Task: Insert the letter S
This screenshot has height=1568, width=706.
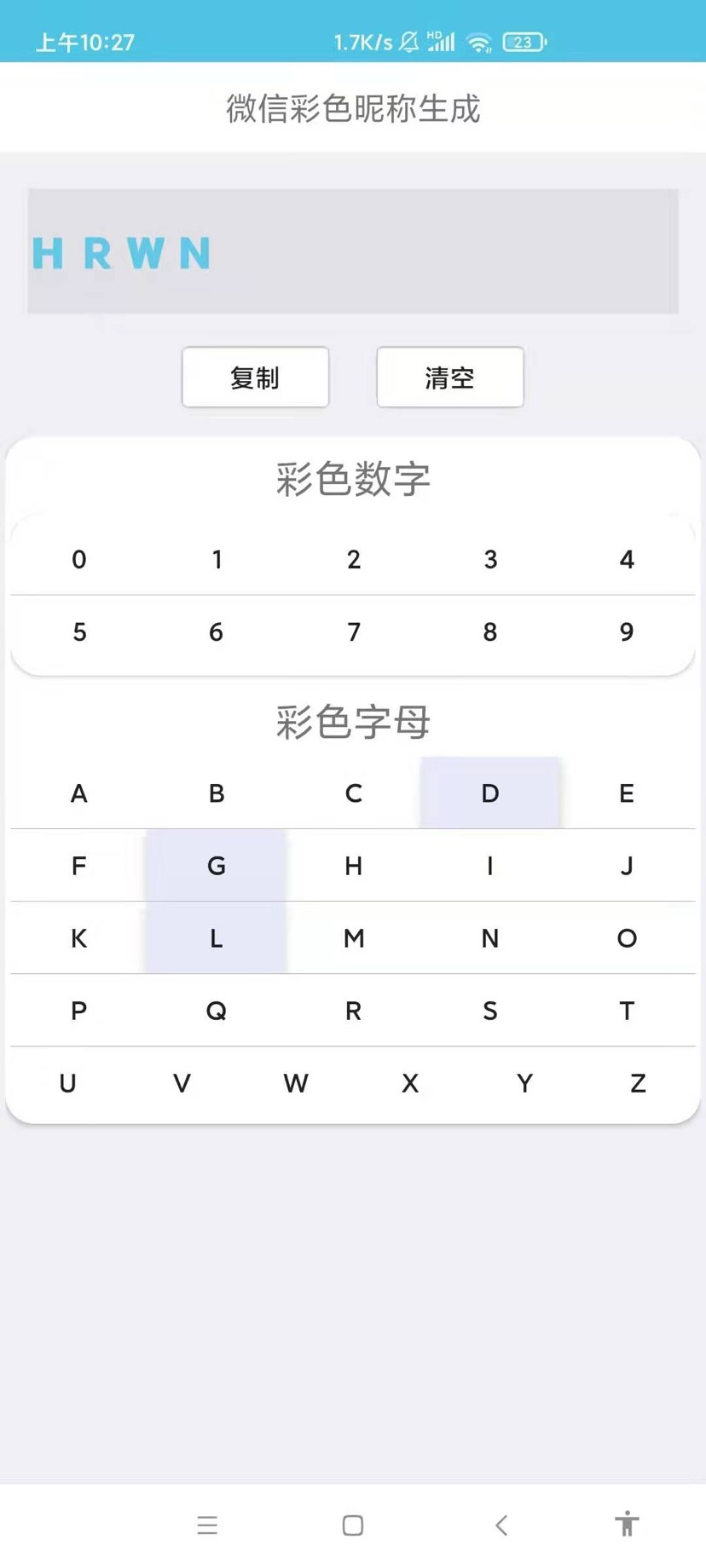Action: pyautogui.click(x=490, y=1011)
